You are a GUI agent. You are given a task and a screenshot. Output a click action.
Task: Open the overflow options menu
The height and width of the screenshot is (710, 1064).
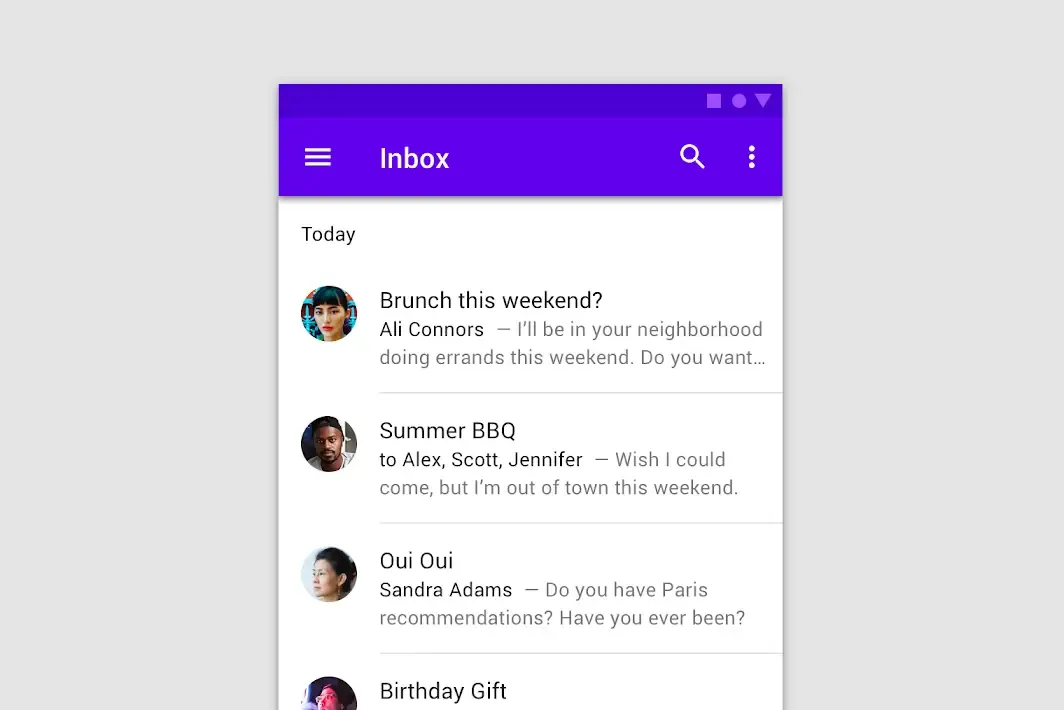click(752, 157)
